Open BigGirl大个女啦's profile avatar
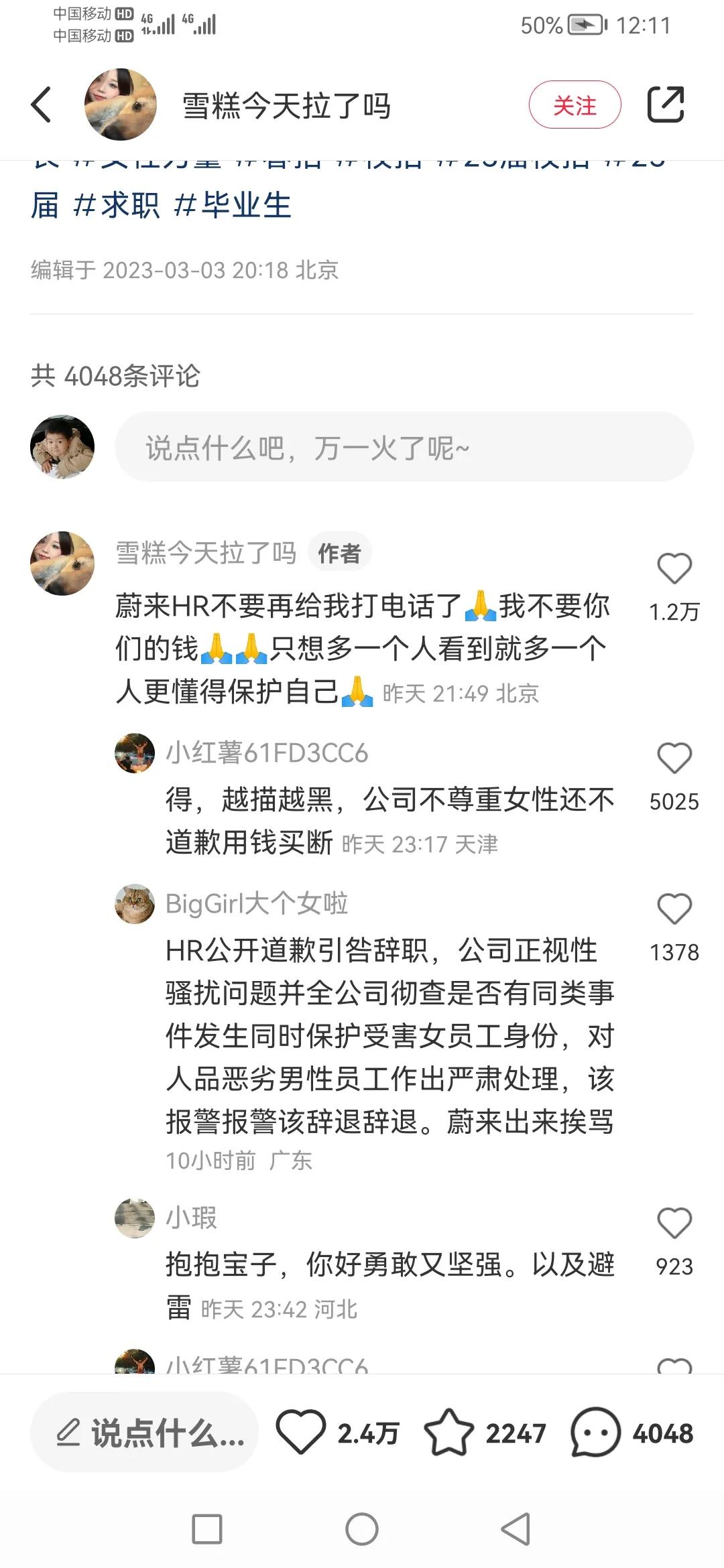 pos(135,903)
